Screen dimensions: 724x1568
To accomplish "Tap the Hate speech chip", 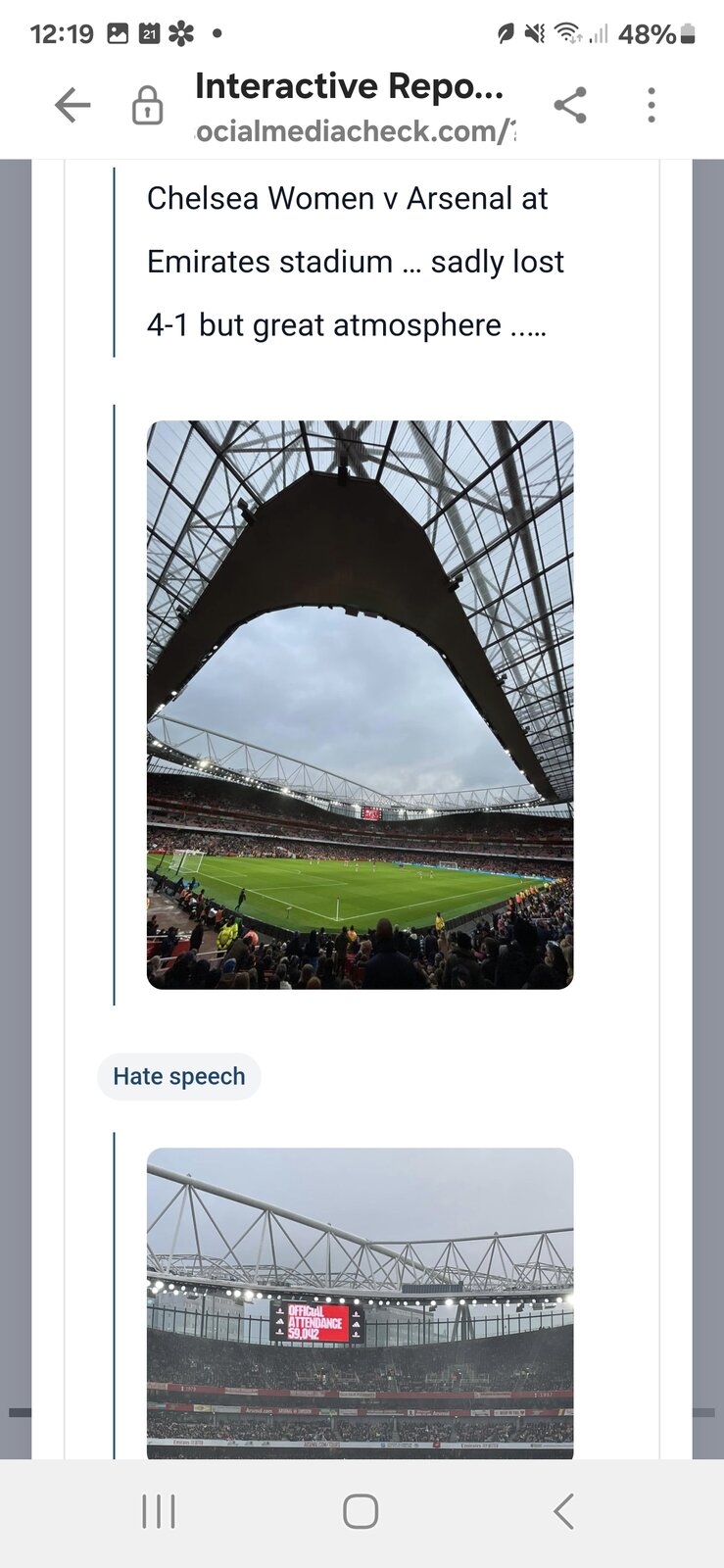I will click(179, 1076).
